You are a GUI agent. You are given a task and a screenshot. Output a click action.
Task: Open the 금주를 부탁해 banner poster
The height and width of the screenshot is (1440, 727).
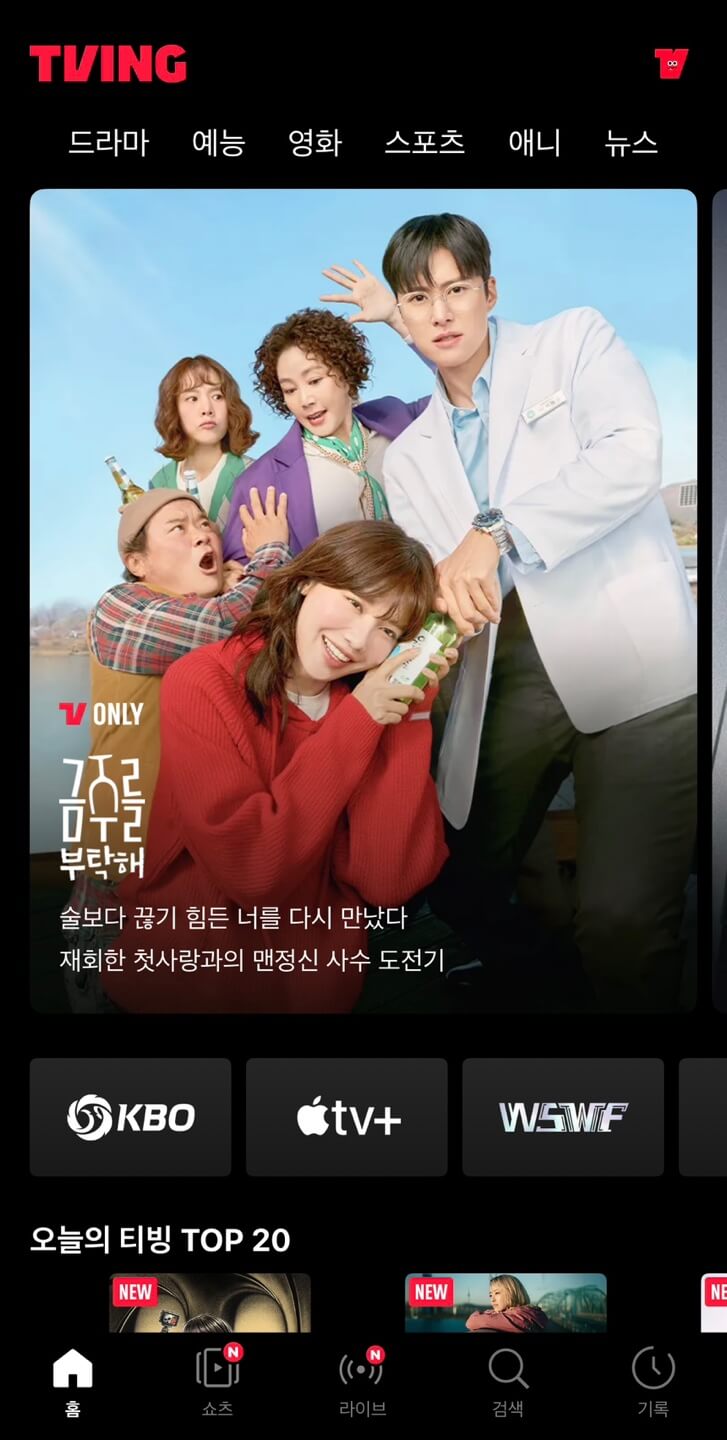[x=363, y=600]
